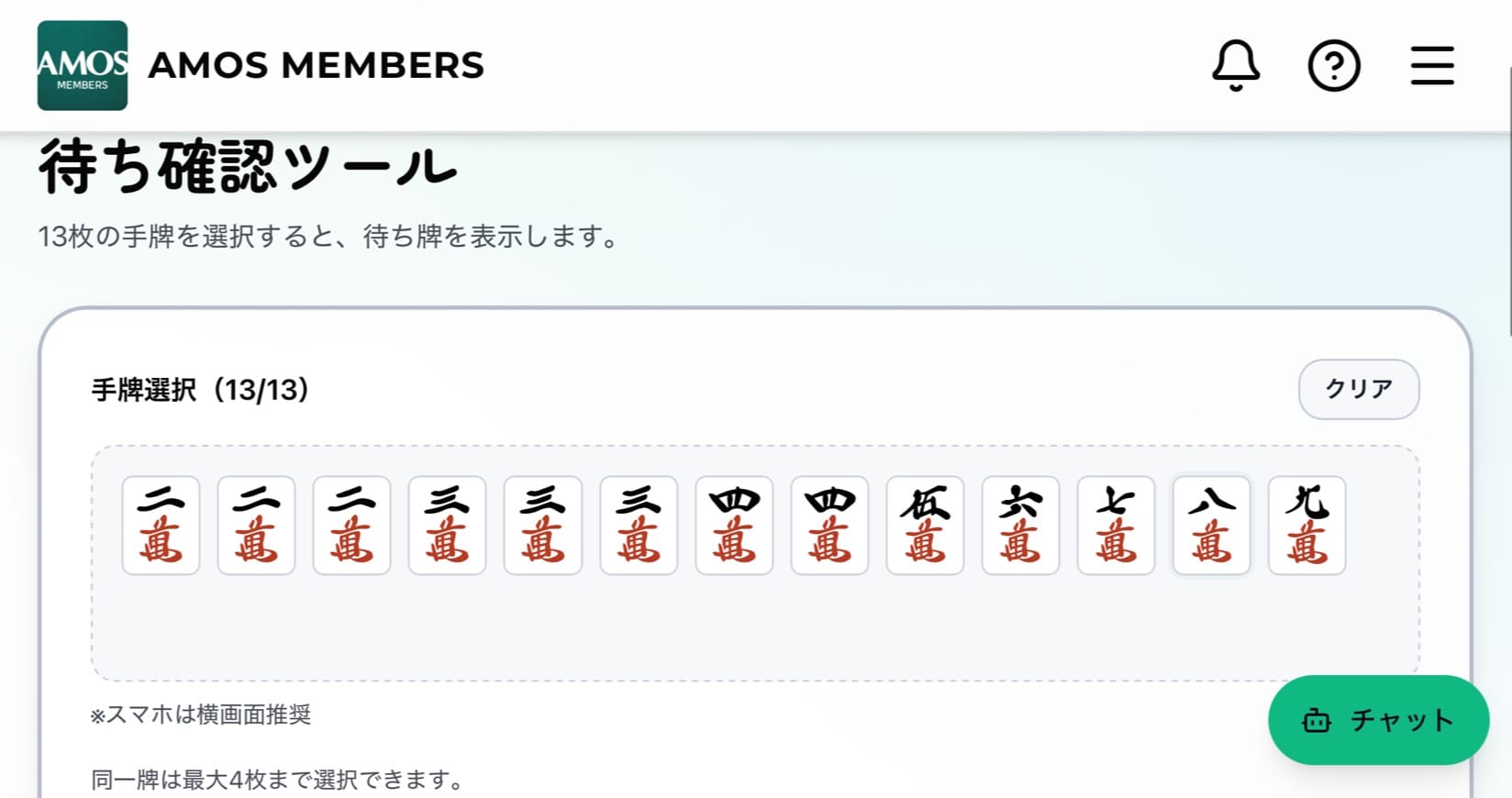This screenshot has width=1512, height=798.
Task: Remove the 五萬 tile from the hand
Action: (x=925, y=526)
